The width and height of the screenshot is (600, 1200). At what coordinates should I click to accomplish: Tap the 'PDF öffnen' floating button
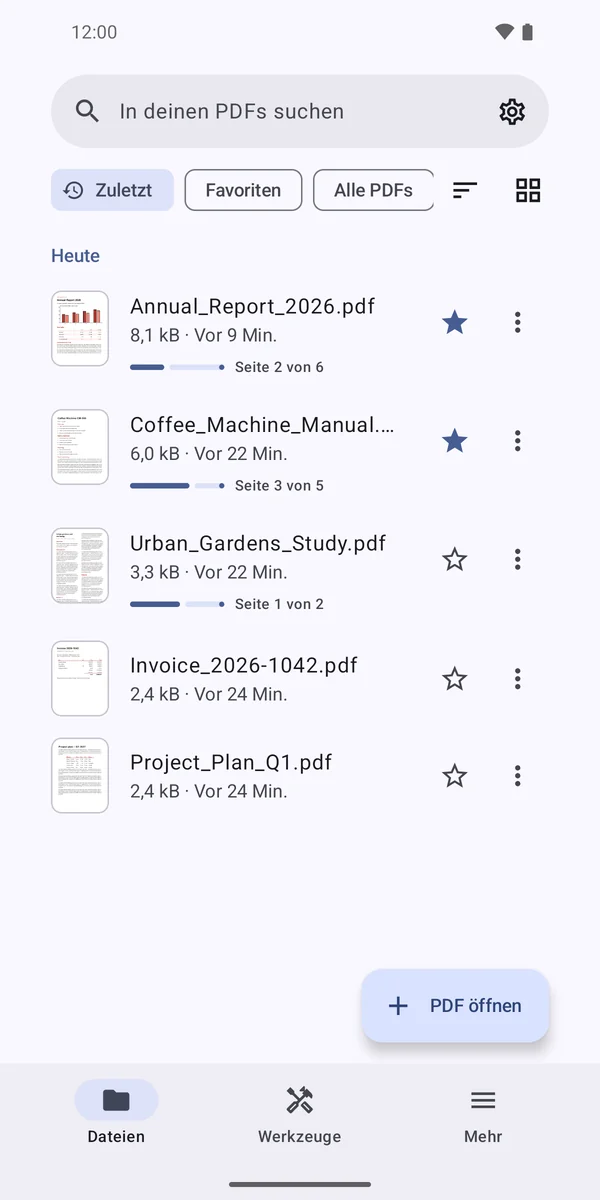coord(456,1006)
